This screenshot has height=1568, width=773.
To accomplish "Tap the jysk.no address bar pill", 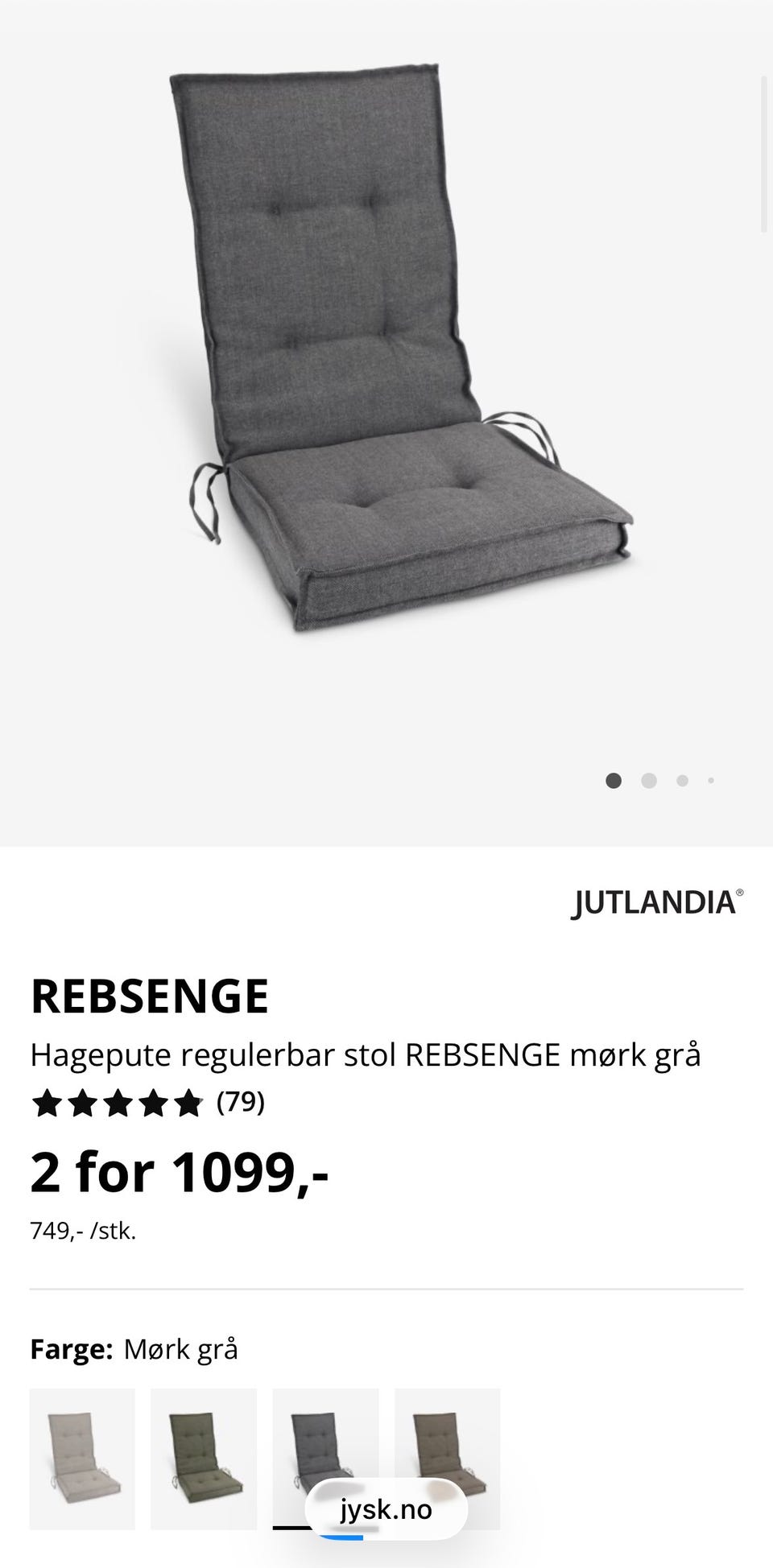I will click(386, 1510).
